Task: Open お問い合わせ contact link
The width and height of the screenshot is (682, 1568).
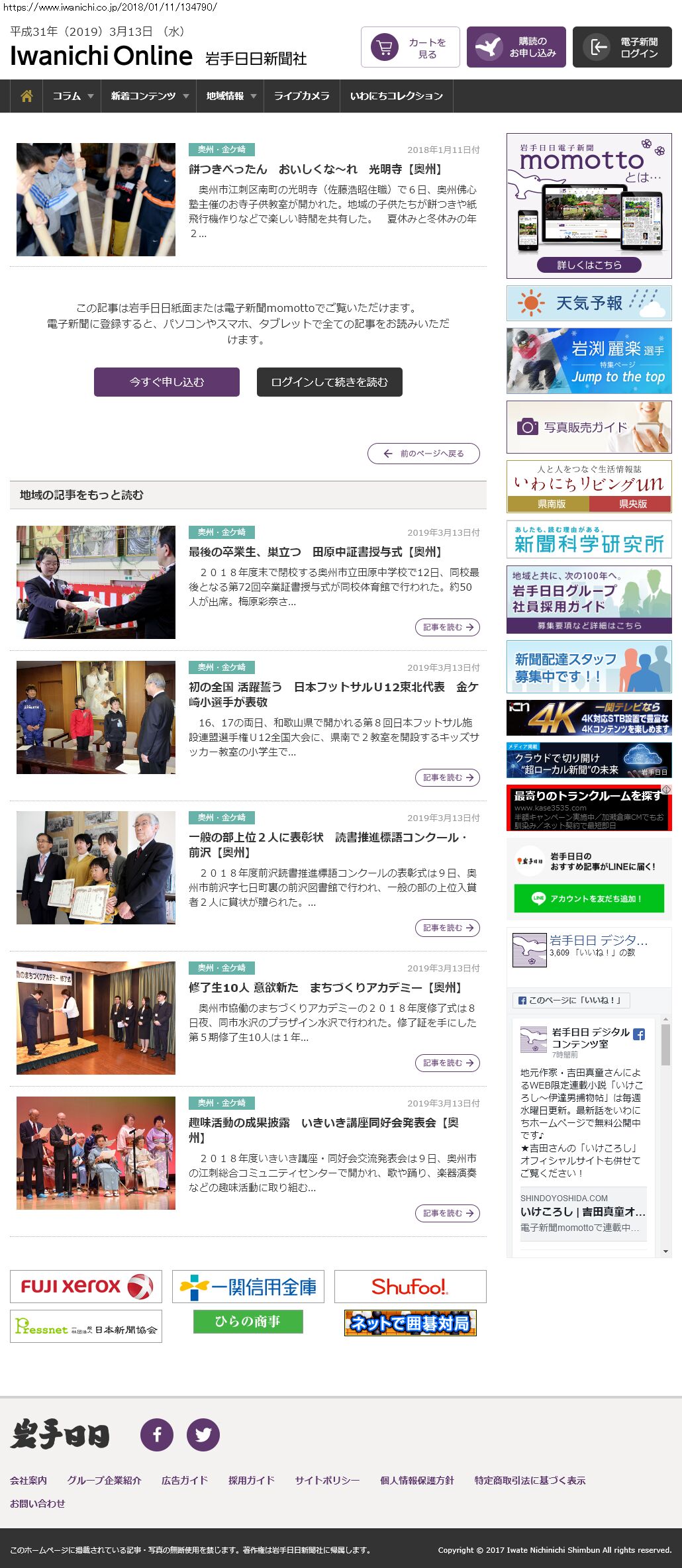Action: (38, 1504)
